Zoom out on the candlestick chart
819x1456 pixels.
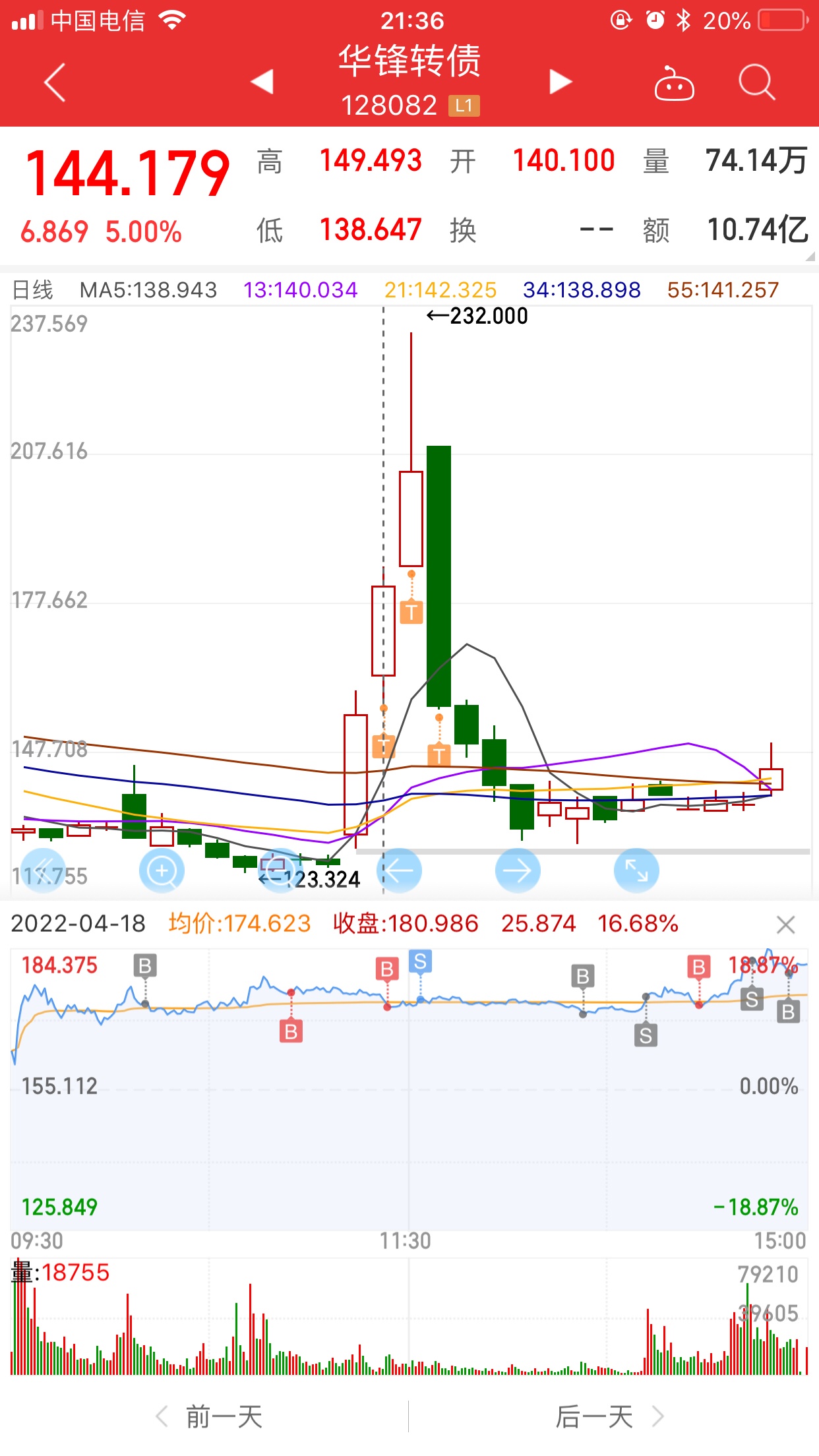point(280,870)
